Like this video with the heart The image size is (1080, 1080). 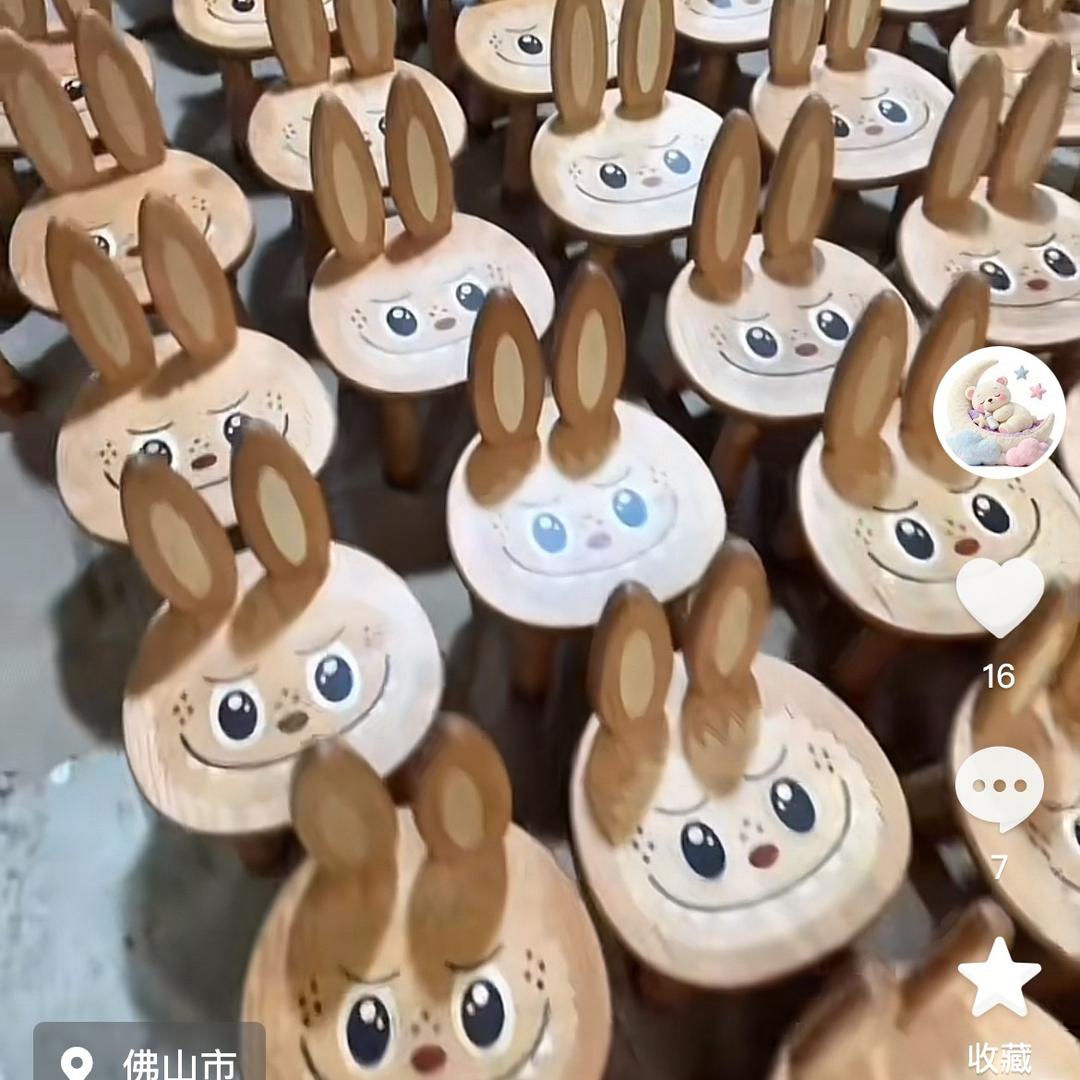tap(999, 596)
